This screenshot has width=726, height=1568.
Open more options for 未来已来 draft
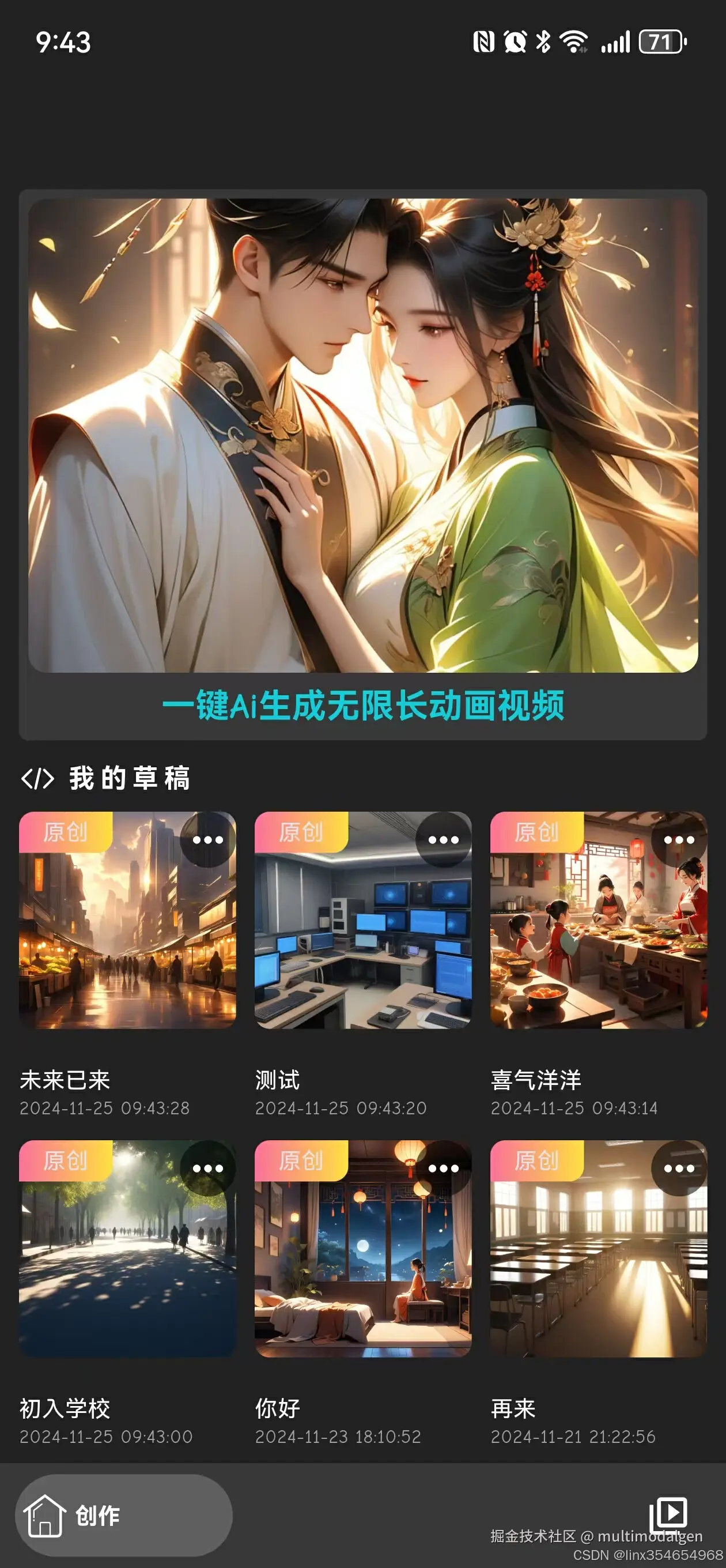point(207,839)
